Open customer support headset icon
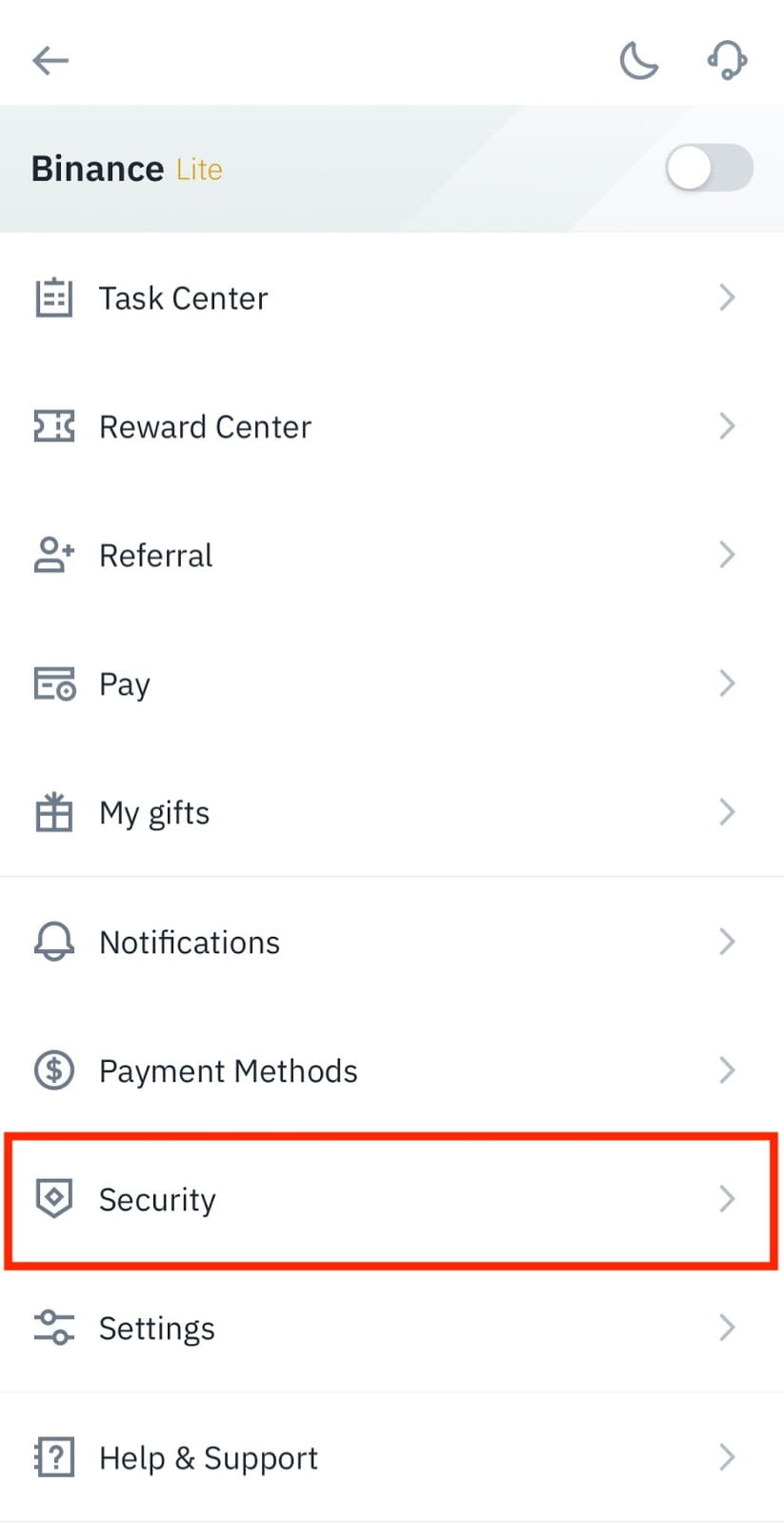This screenshot has width=784, height=1525. (x=727, y=60)
